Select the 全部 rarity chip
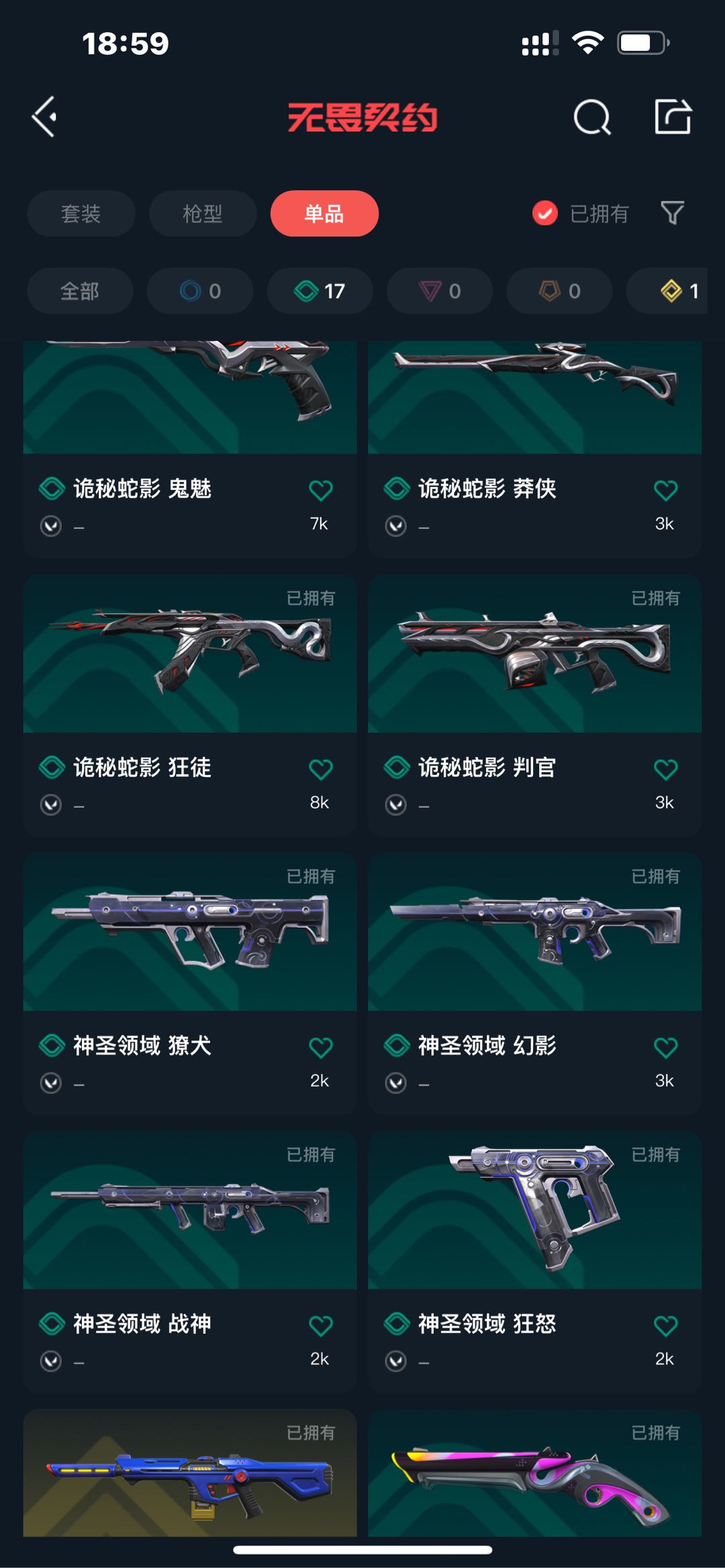The height and width of the screenshot is (1568, 725). point(79,291)
